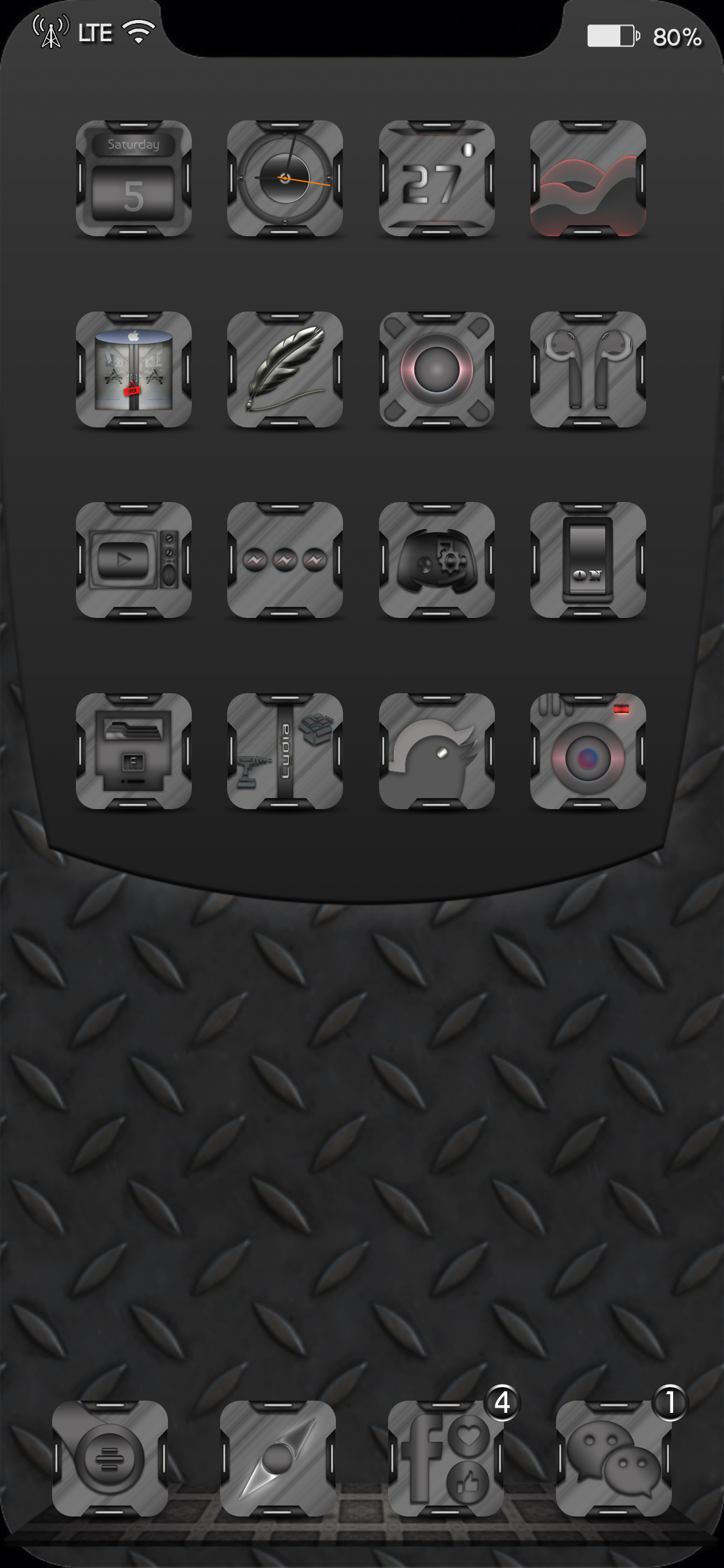Open the dock app with circular lines icon
The image size is (724, 1568).
click(110, 1459)
